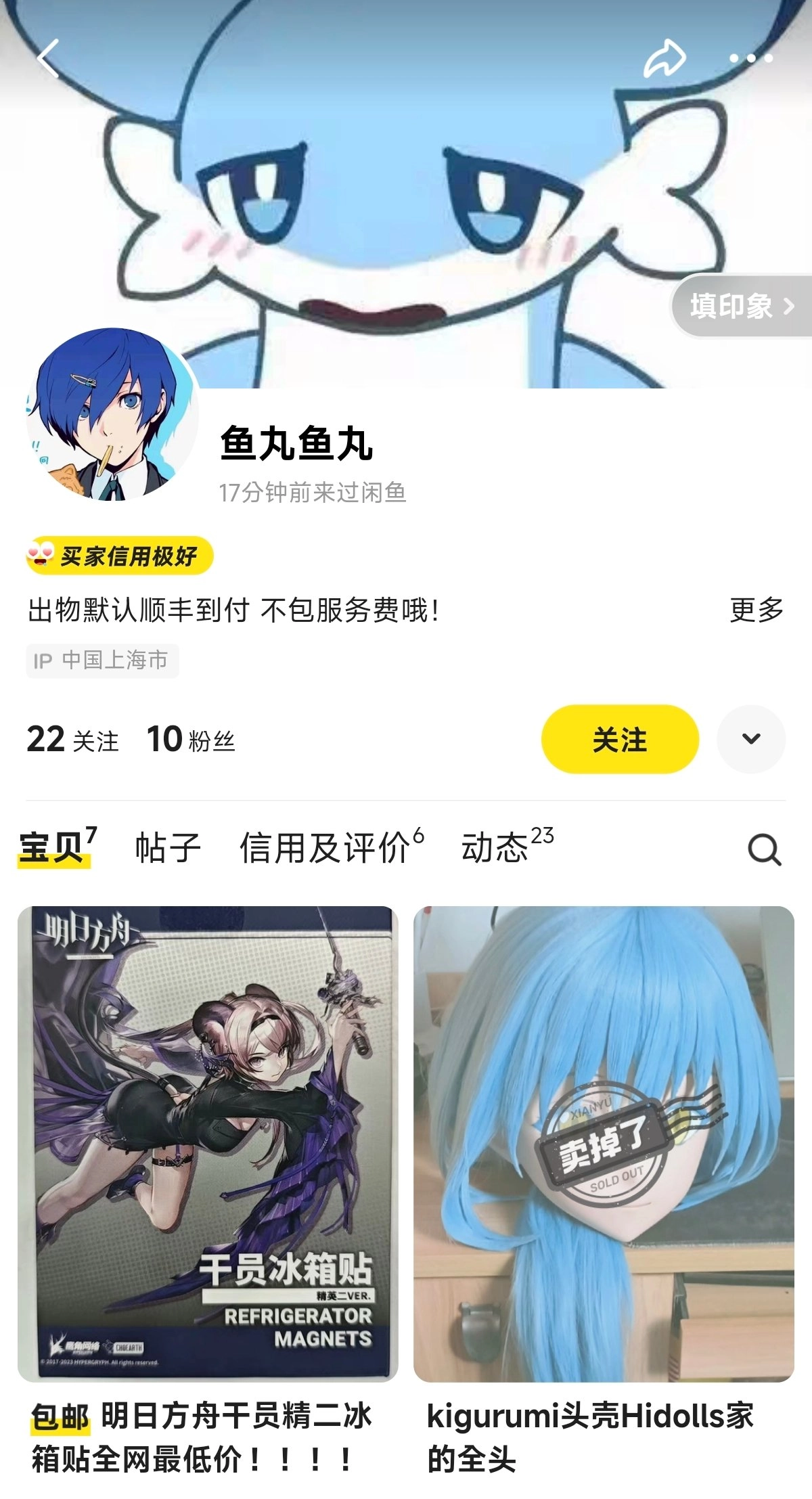Go back using the top-left arrow
The height and width of the screenshot is (1499, 812).
tap(48, 58)
